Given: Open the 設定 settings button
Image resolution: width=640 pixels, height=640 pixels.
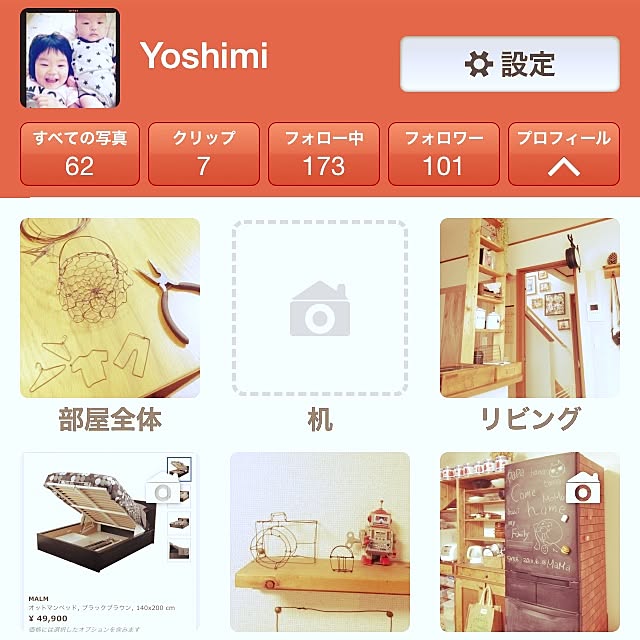Looking at the screenshot, I should 510,64.
